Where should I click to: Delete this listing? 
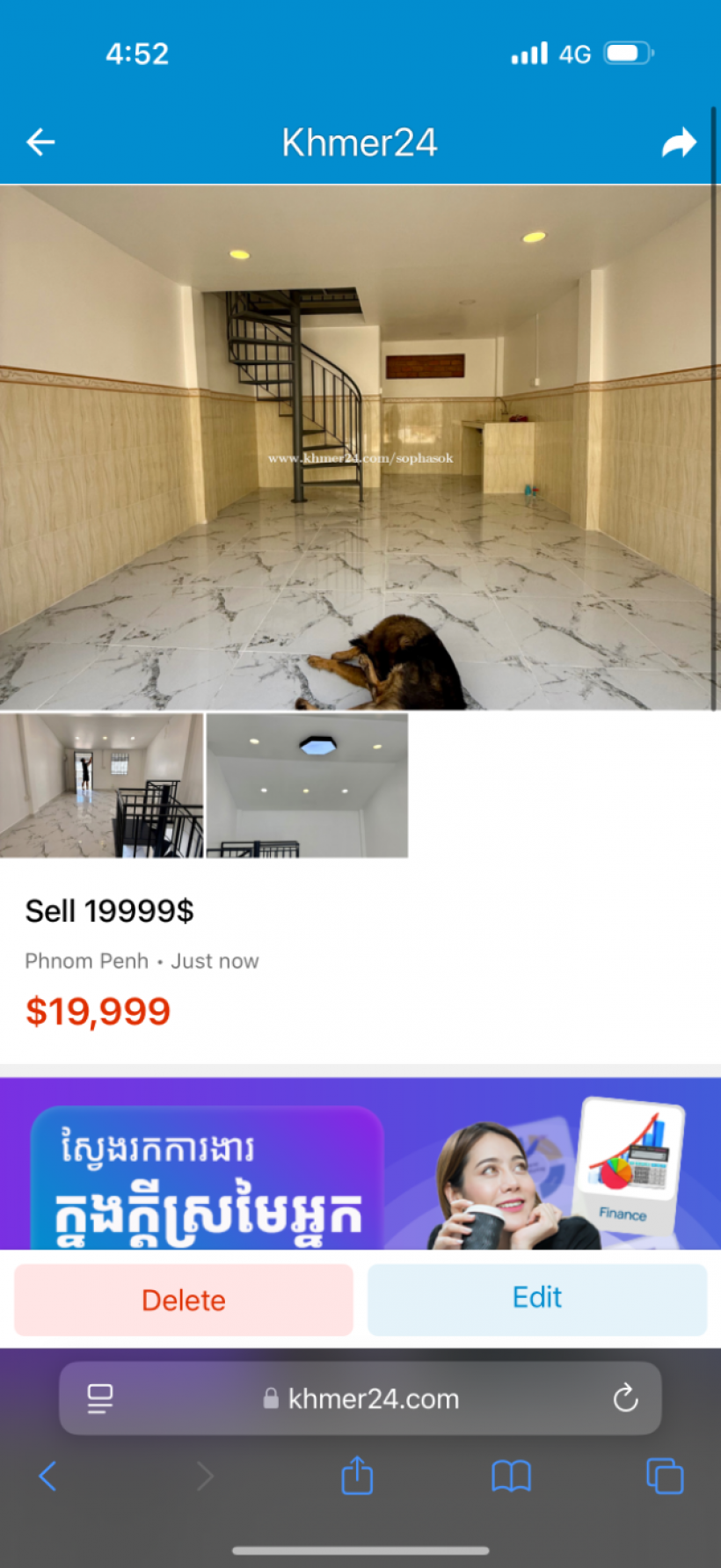[184, 1300]
